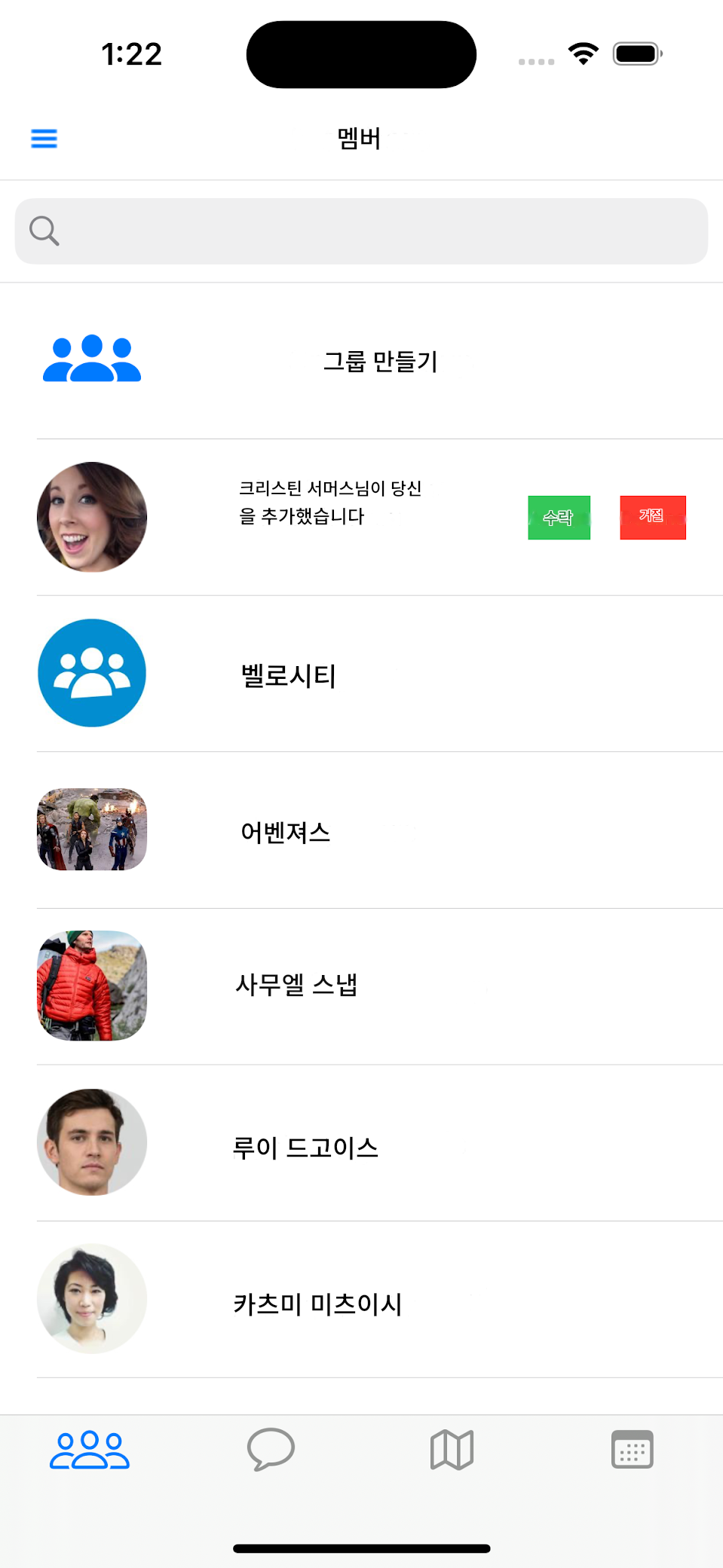Switch to the calendar tab
The width and height of the screenshot is (723, 1568).
(x=632, y=1449)
